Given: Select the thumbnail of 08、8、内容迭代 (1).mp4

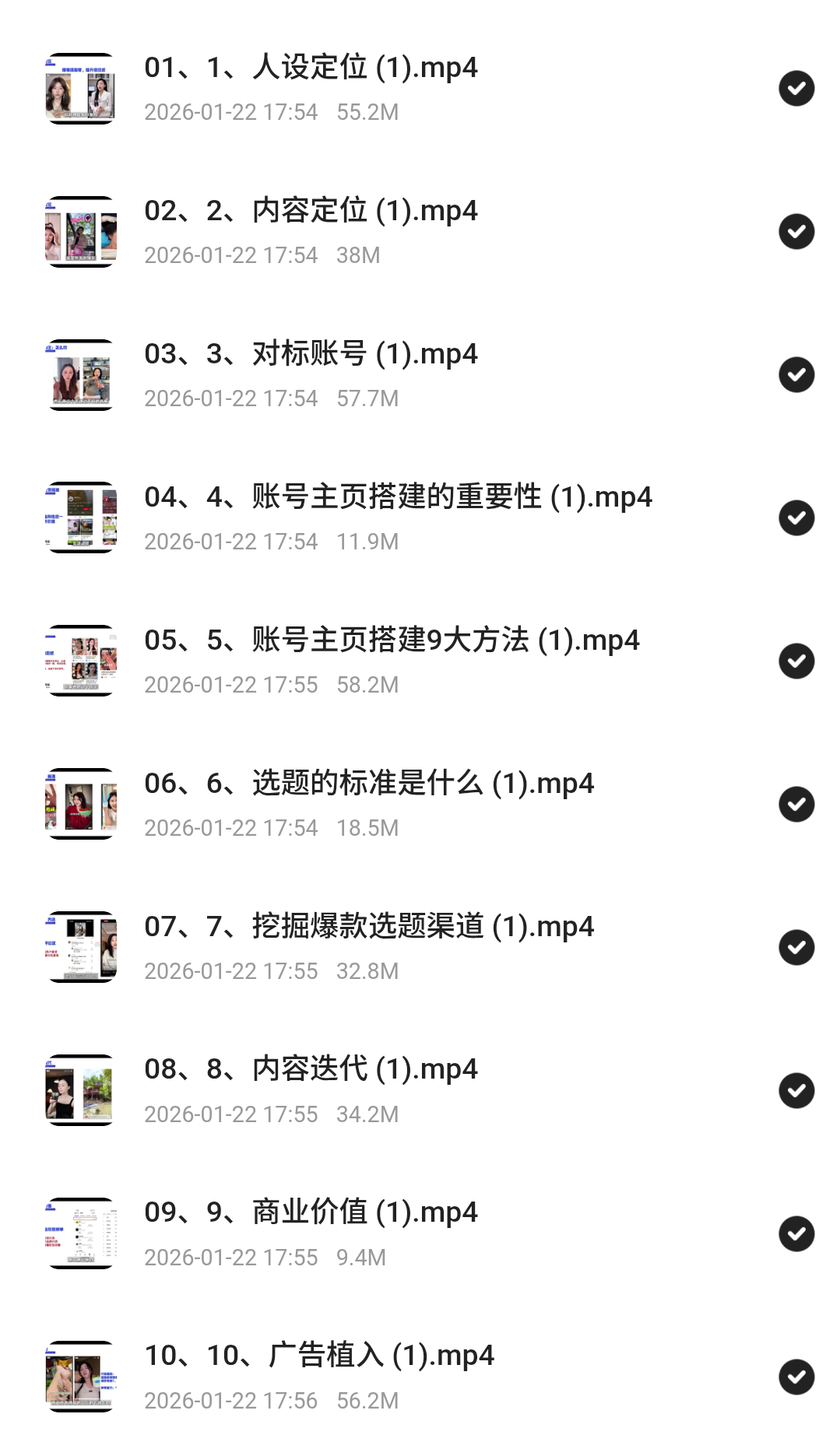Looking at the screenshot, I should pos(81,1090).
